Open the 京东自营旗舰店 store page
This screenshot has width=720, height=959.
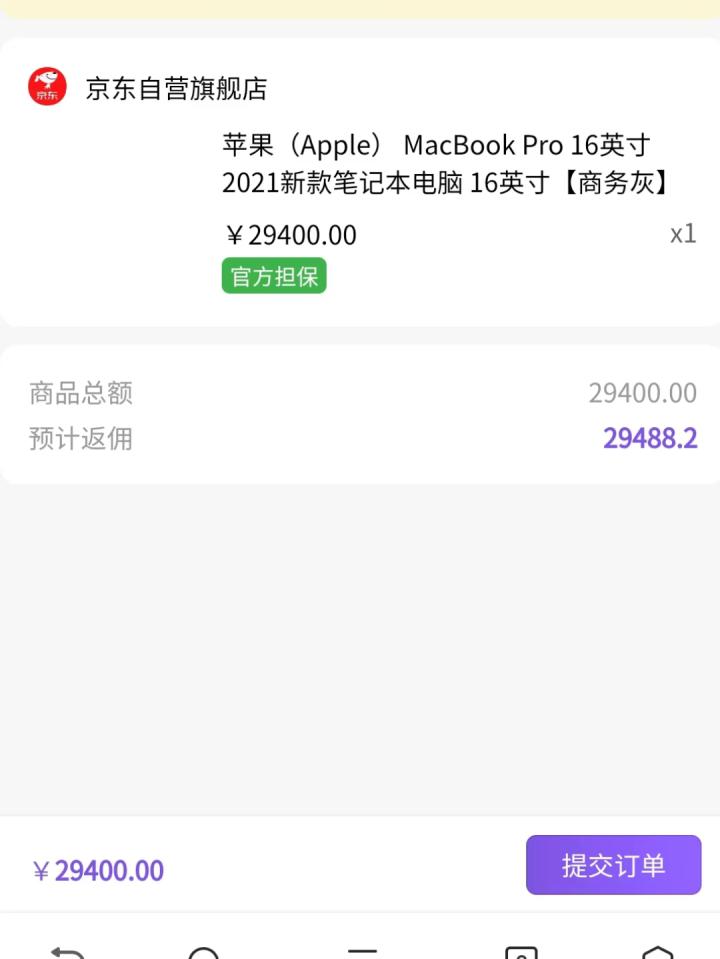tap(175, 88)
